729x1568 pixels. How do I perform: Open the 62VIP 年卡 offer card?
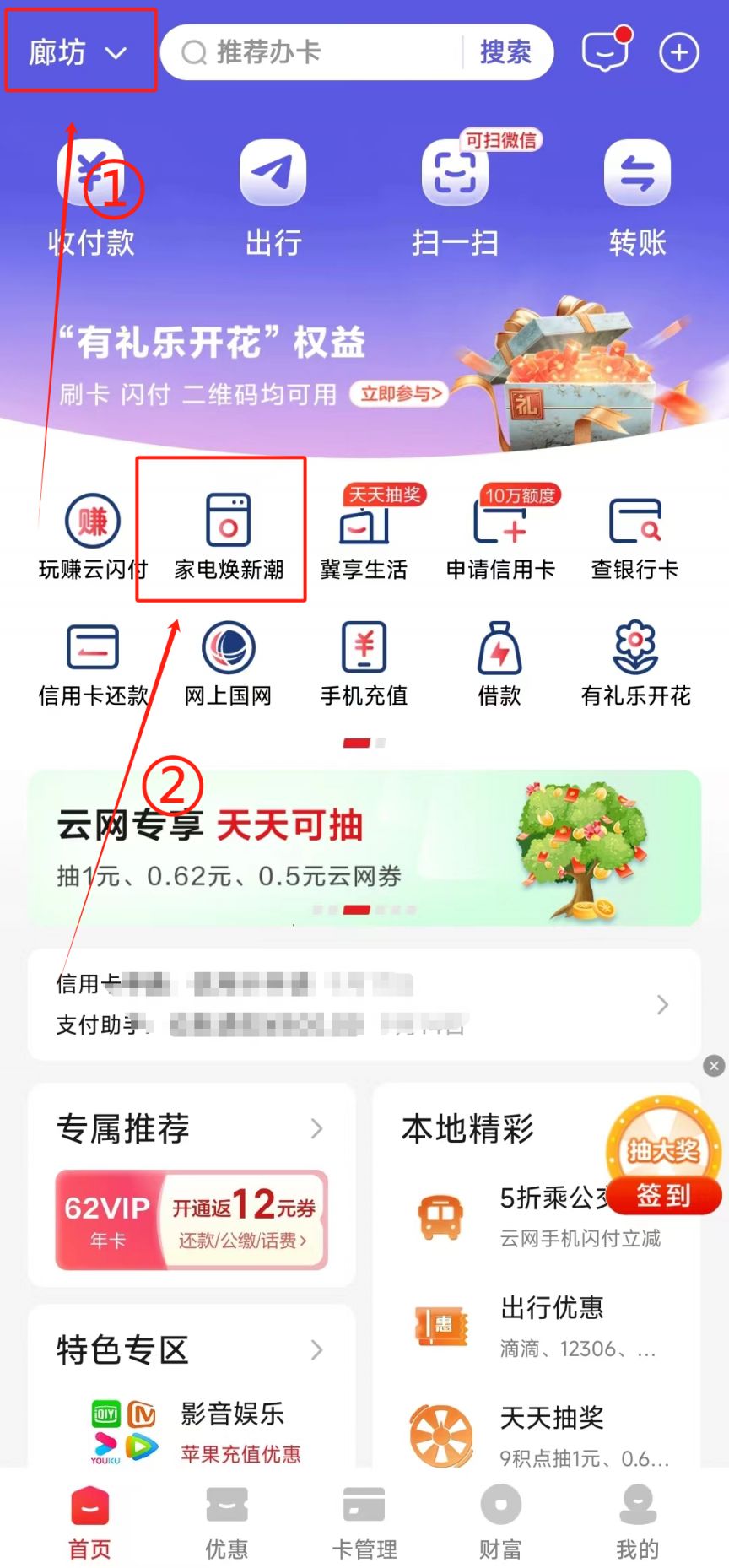point(192,1219)
